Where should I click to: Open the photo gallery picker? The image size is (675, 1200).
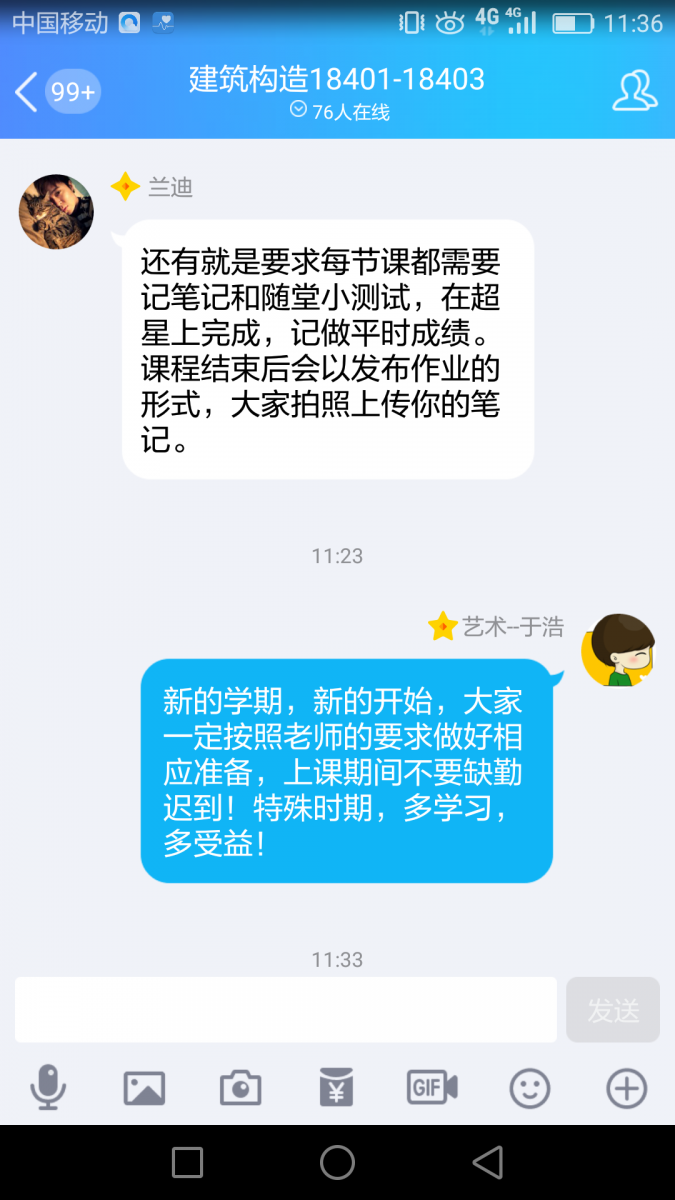coord(144,1087)
